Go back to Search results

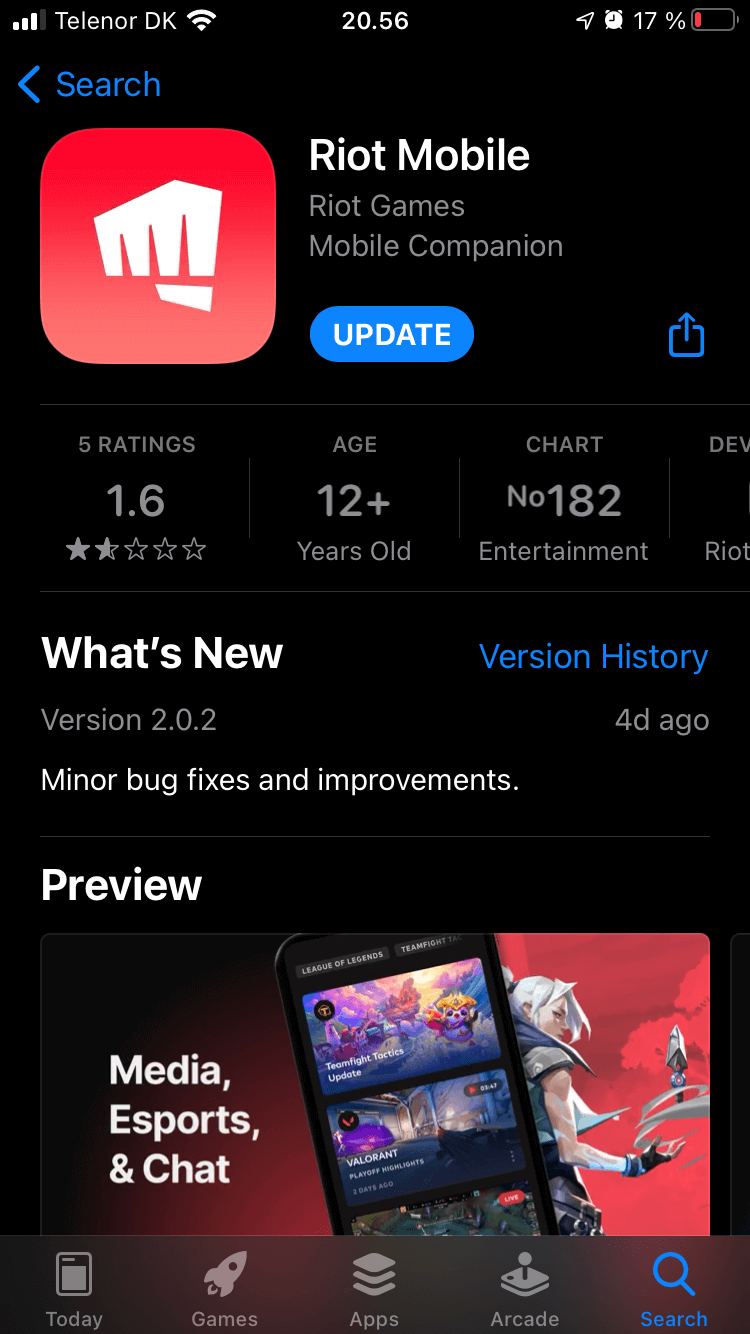(x=90, y=85)
